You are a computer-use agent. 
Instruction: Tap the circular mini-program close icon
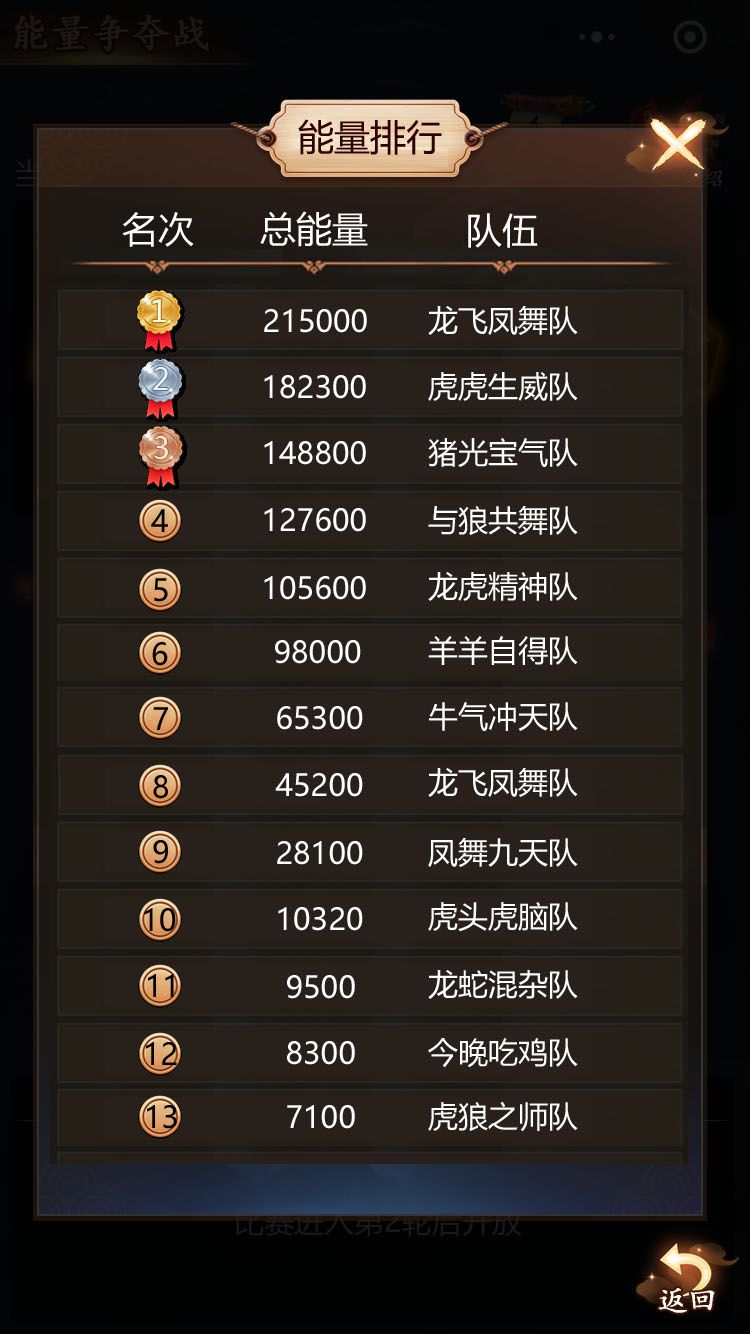tap(690, 37)
